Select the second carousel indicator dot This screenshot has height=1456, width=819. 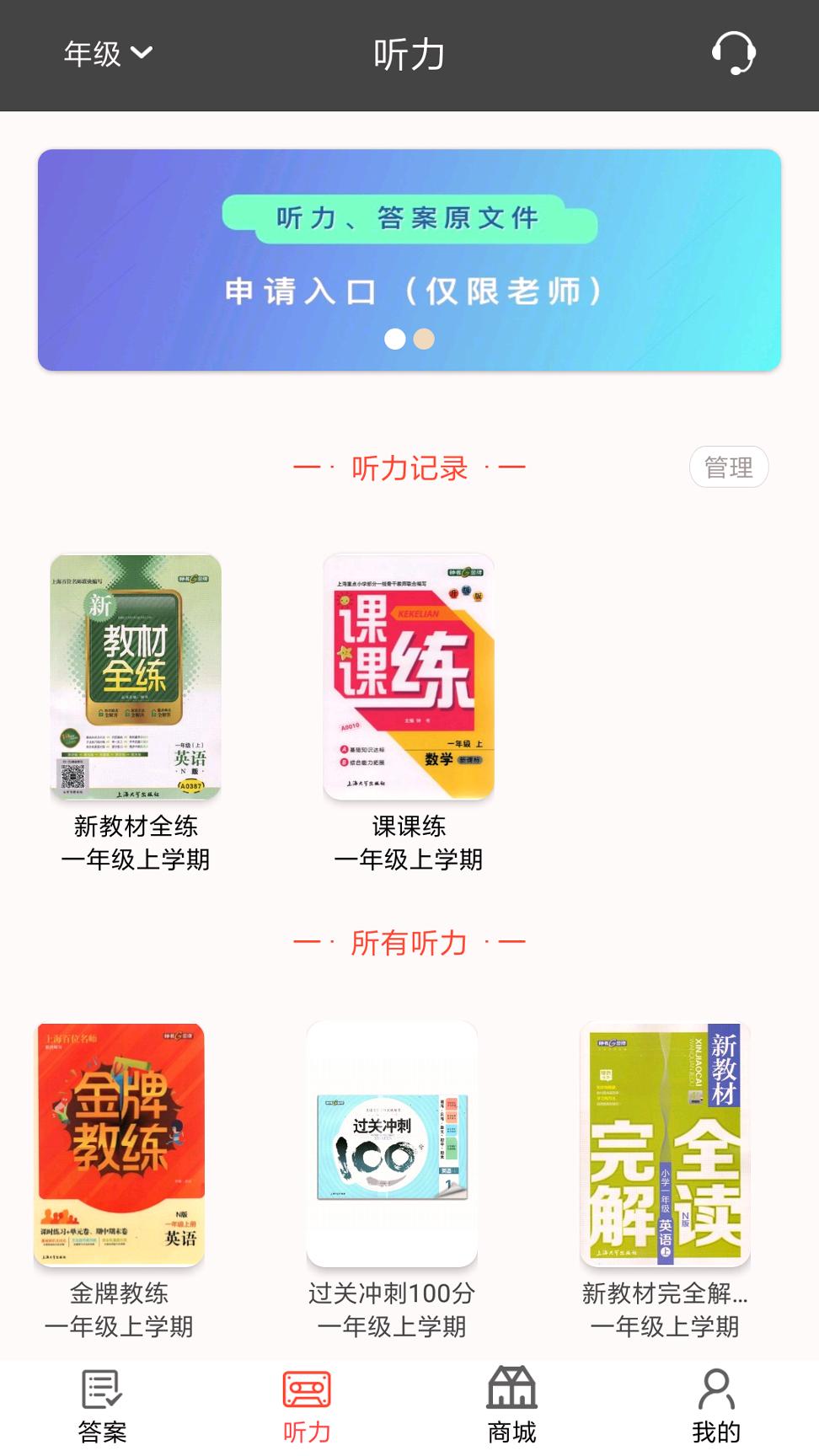(423, 339)
